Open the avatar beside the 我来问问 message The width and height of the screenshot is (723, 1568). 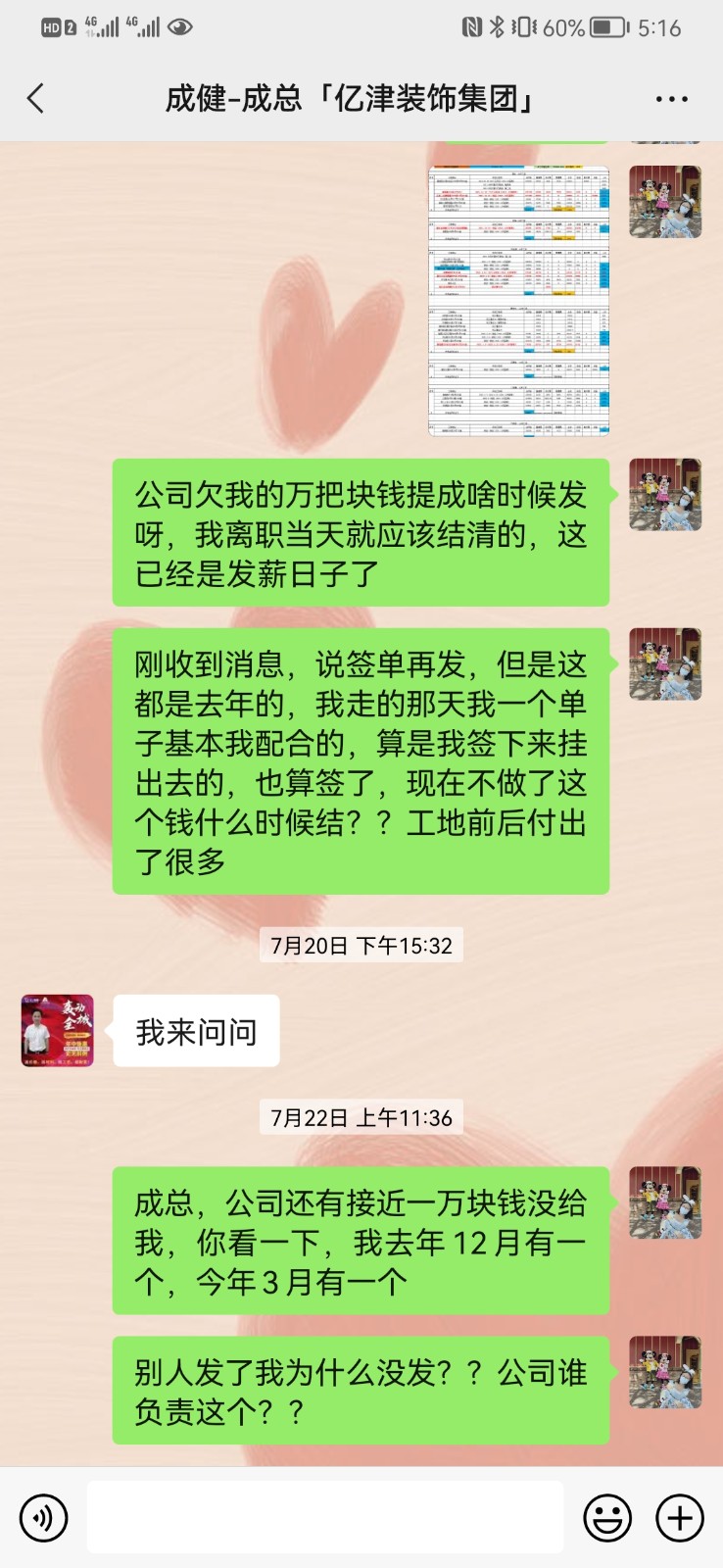point(58,1031)
